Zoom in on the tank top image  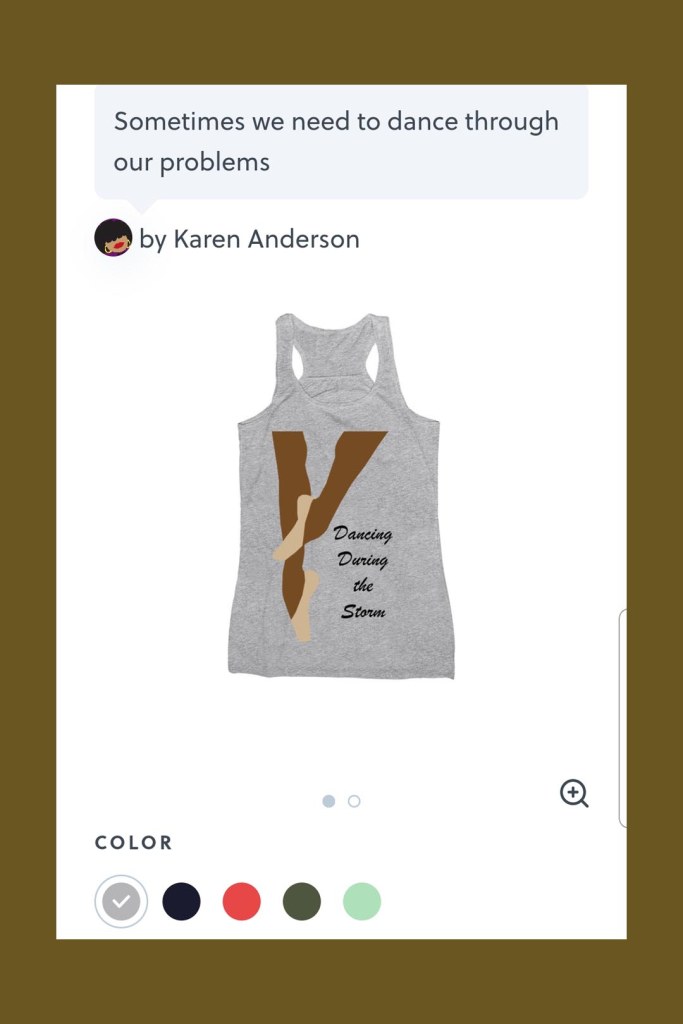click(x=574, y=794)
